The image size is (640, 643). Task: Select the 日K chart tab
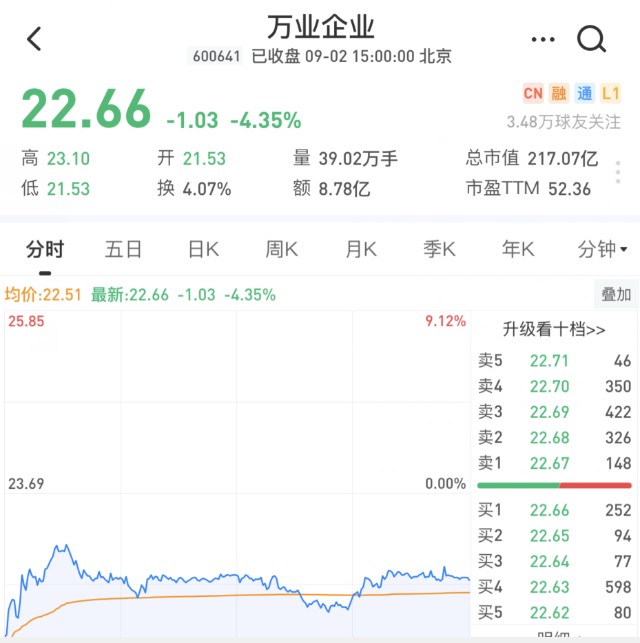click(203, 250)
